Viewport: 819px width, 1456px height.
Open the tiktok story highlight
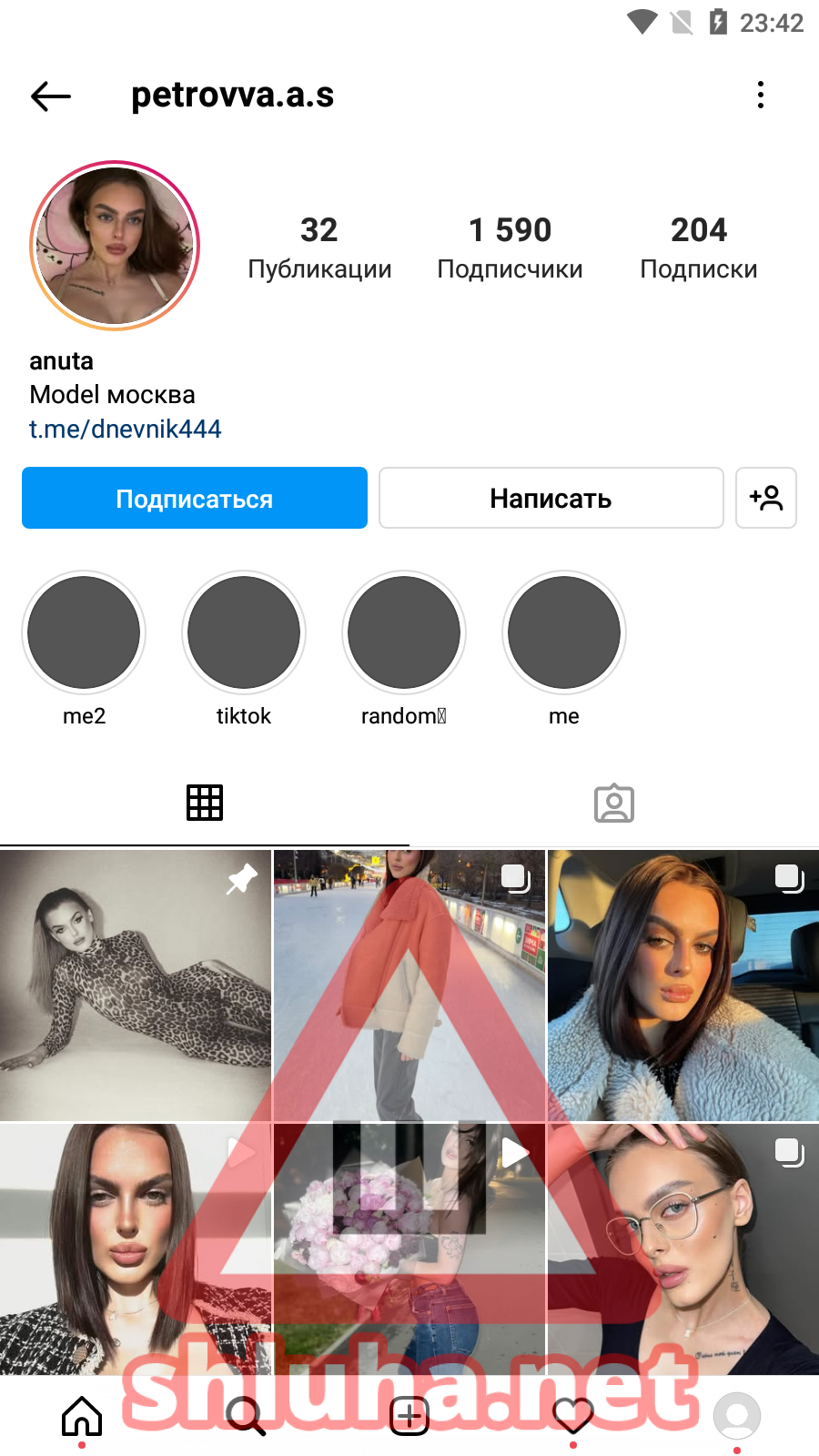(x=244, y=632)
